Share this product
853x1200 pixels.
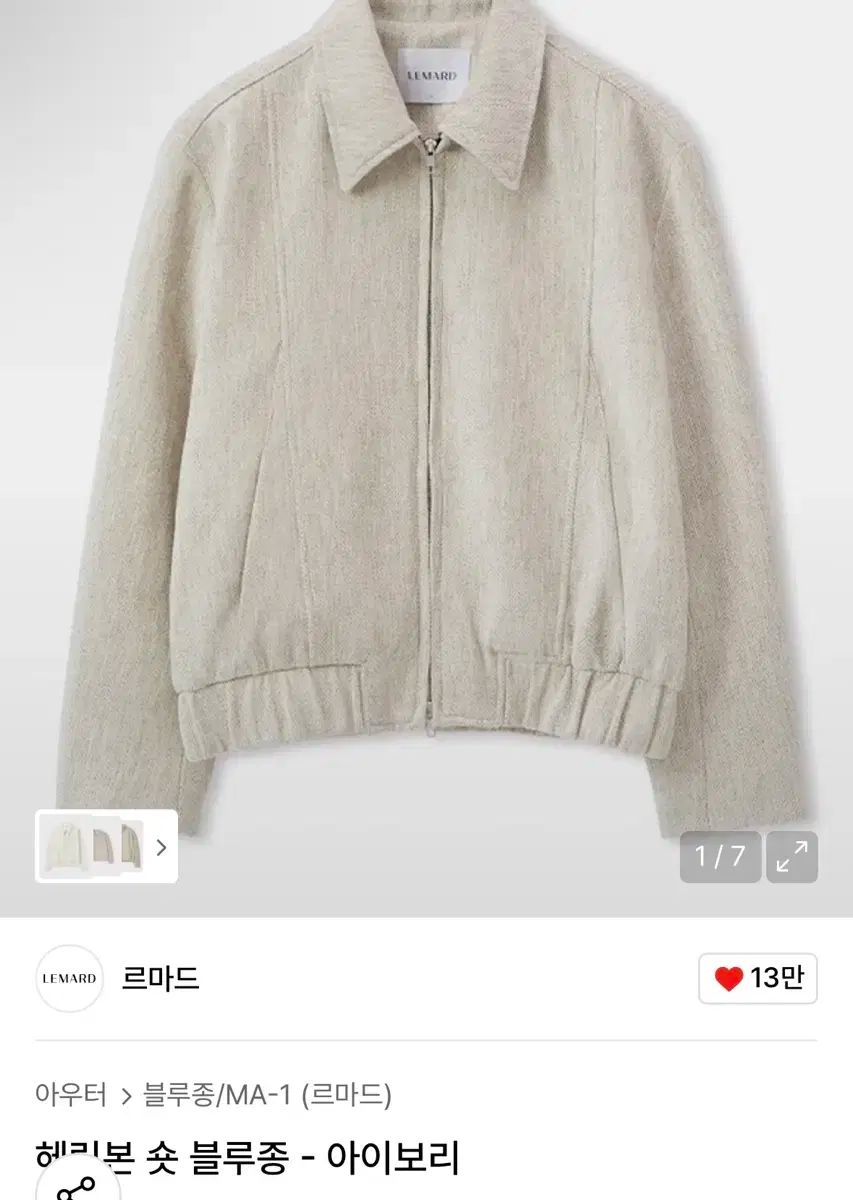pos(76,1183)
